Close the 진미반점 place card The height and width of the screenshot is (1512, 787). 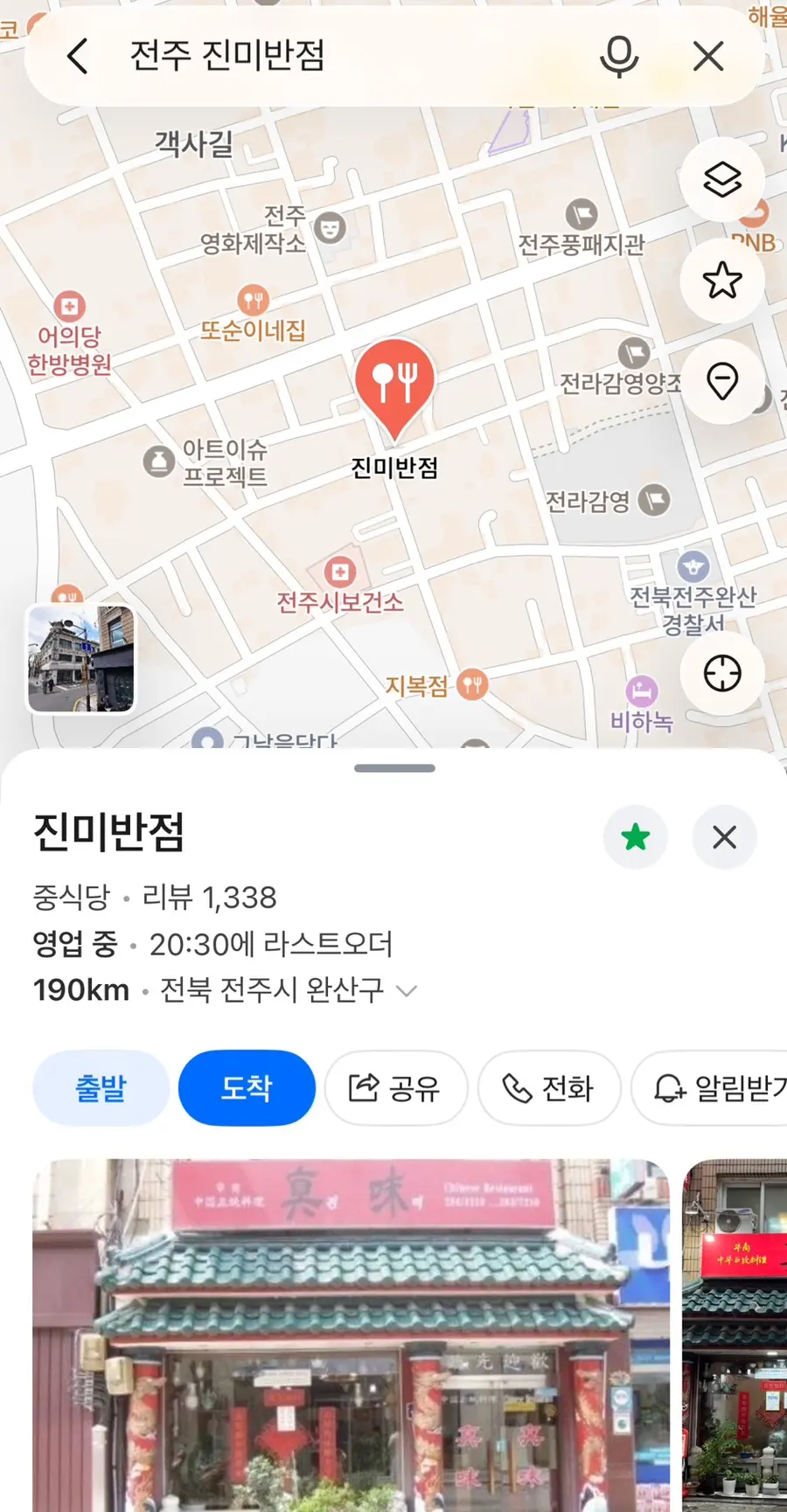724,837
